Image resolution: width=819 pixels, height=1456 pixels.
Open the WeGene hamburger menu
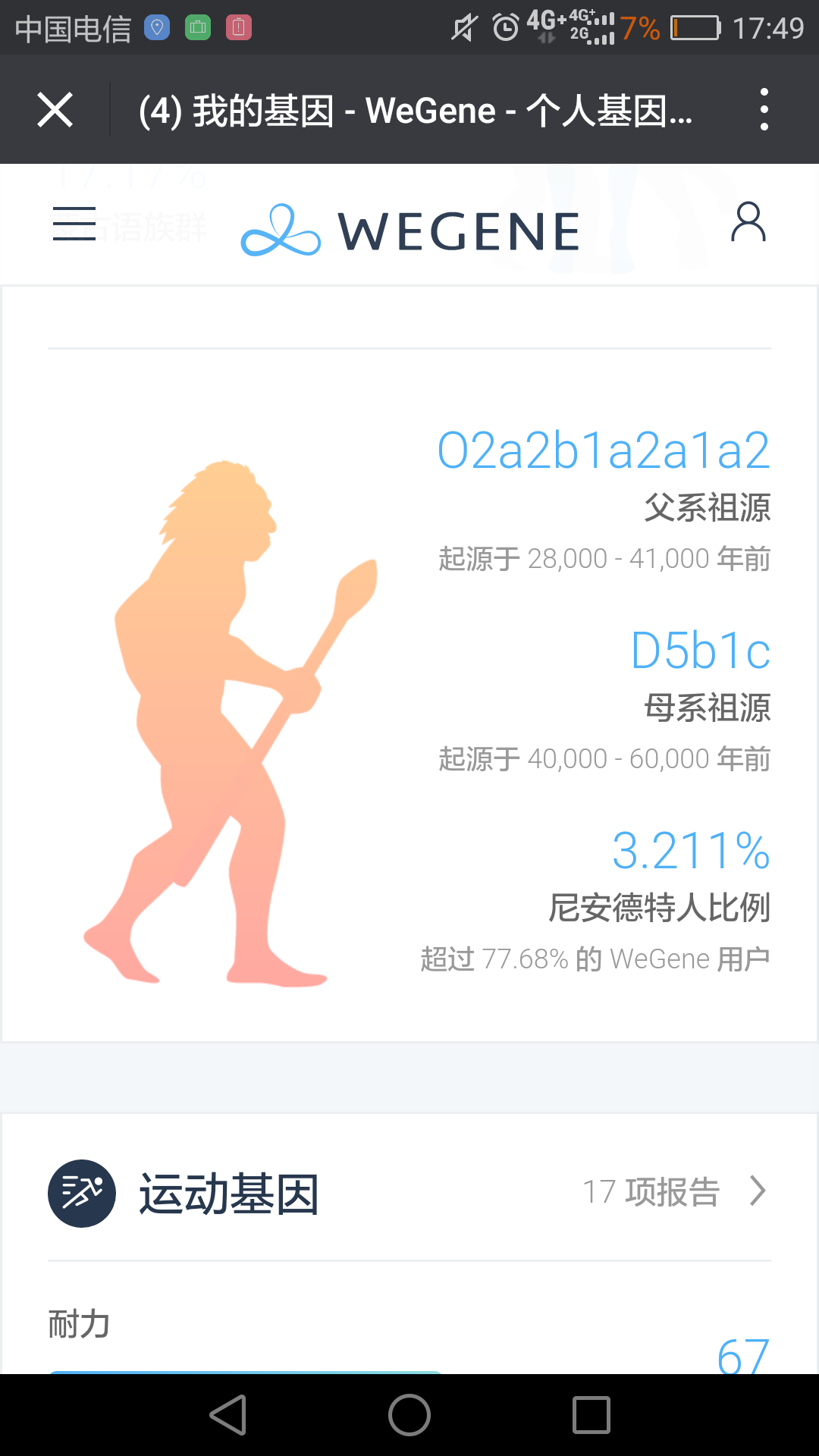74,224
